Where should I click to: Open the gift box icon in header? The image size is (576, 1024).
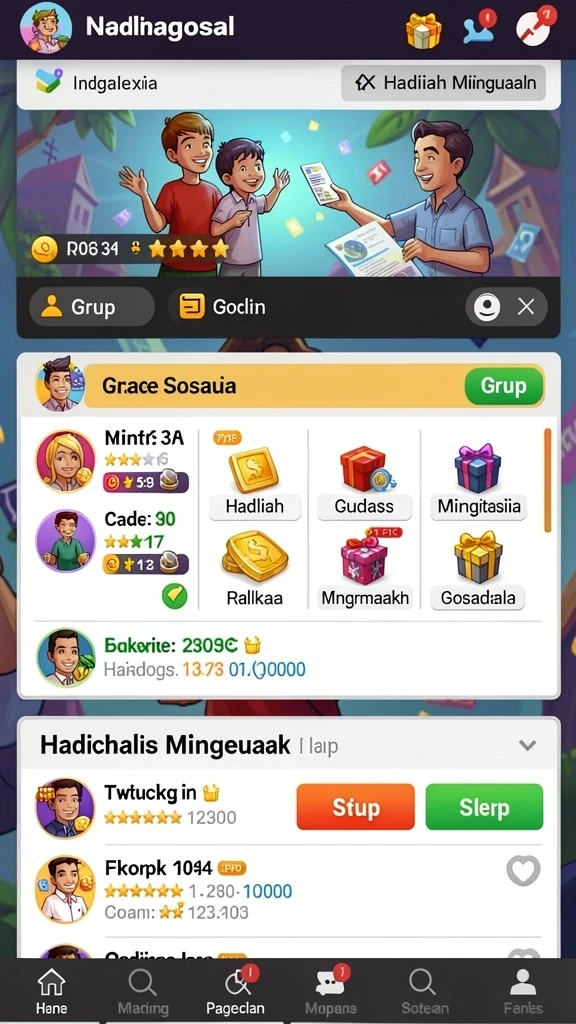click(x=423, y=29)
